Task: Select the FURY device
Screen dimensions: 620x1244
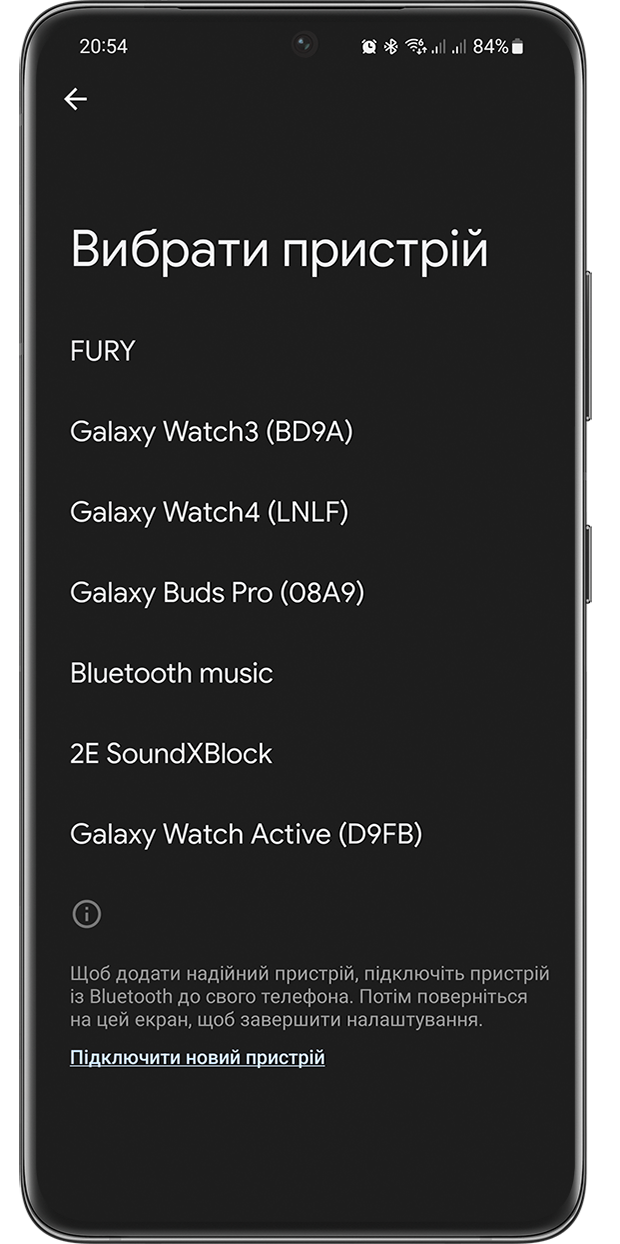Action: [x=103, y=352]
